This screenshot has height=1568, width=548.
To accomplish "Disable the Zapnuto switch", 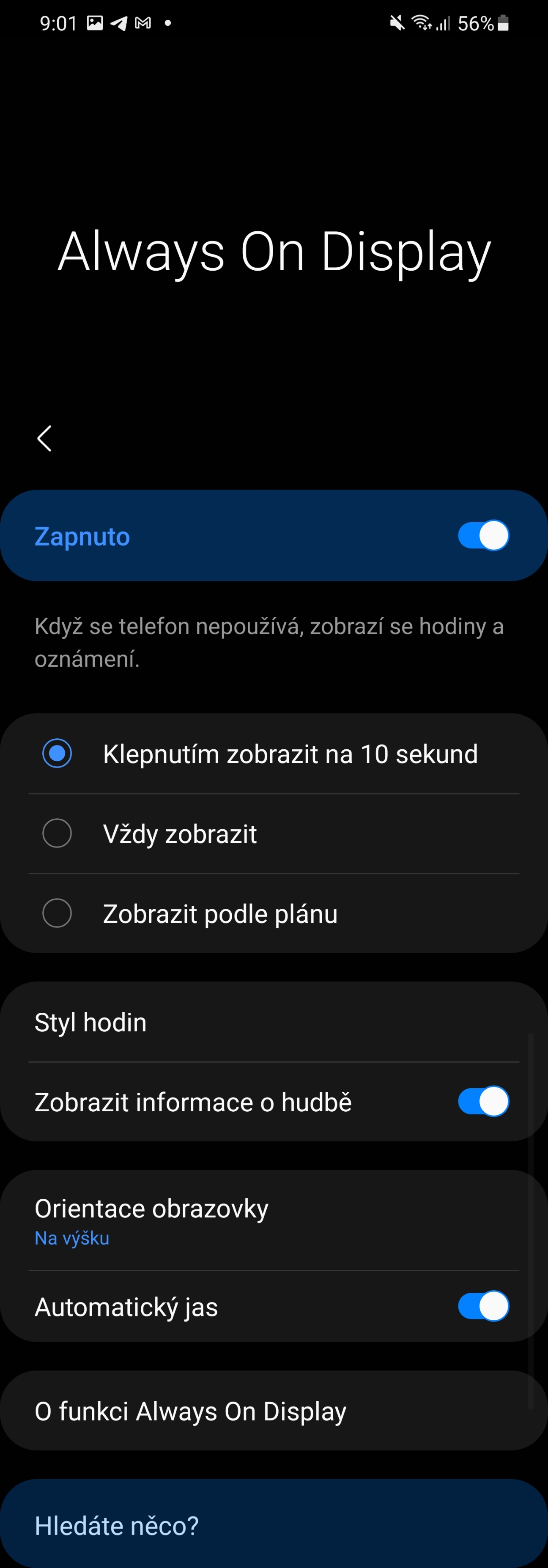I will [x=483, y=535].
